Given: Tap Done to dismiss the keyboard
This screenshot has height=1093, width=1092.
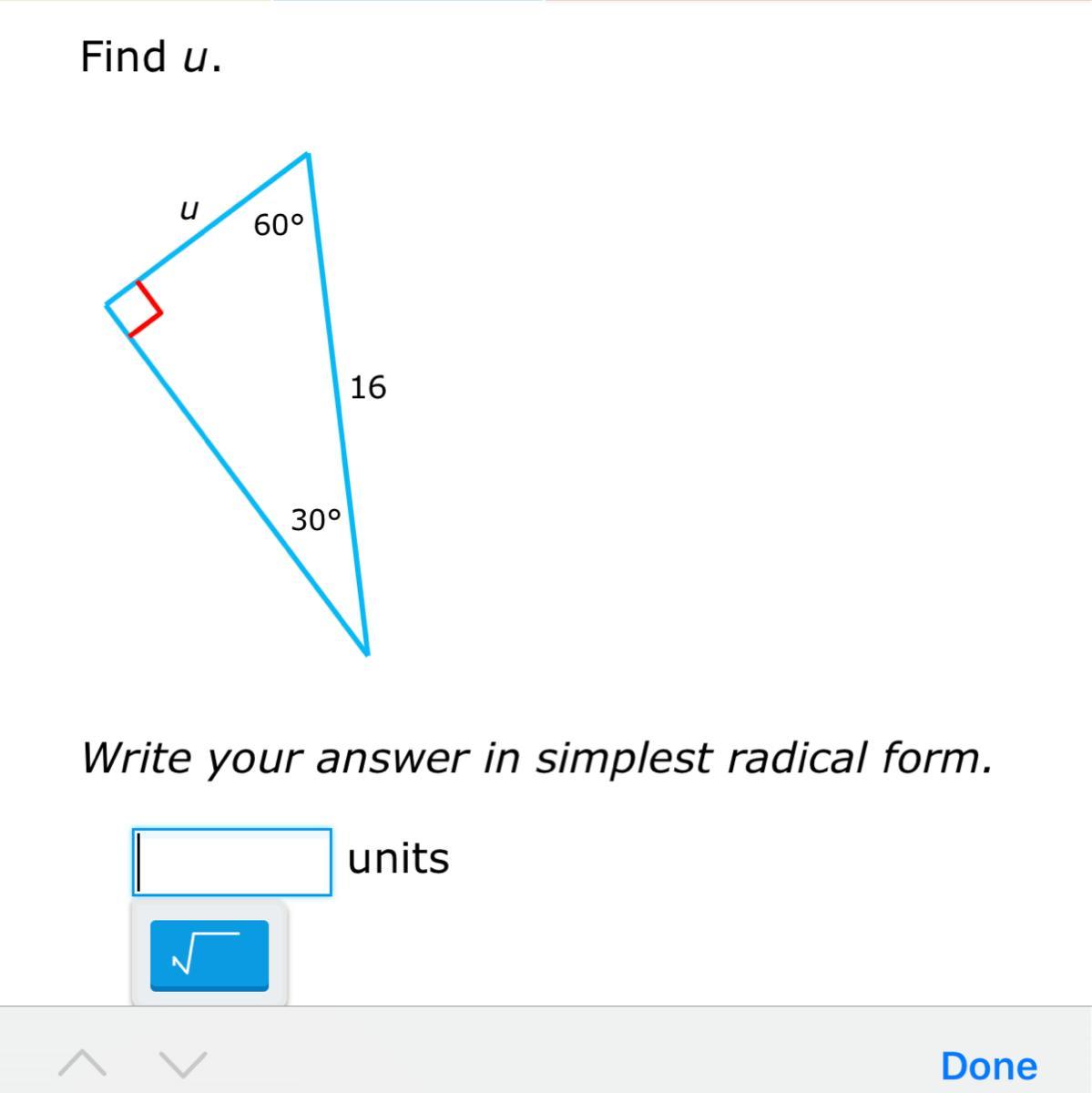Looking at the screenshot, I should point(989,1066).
